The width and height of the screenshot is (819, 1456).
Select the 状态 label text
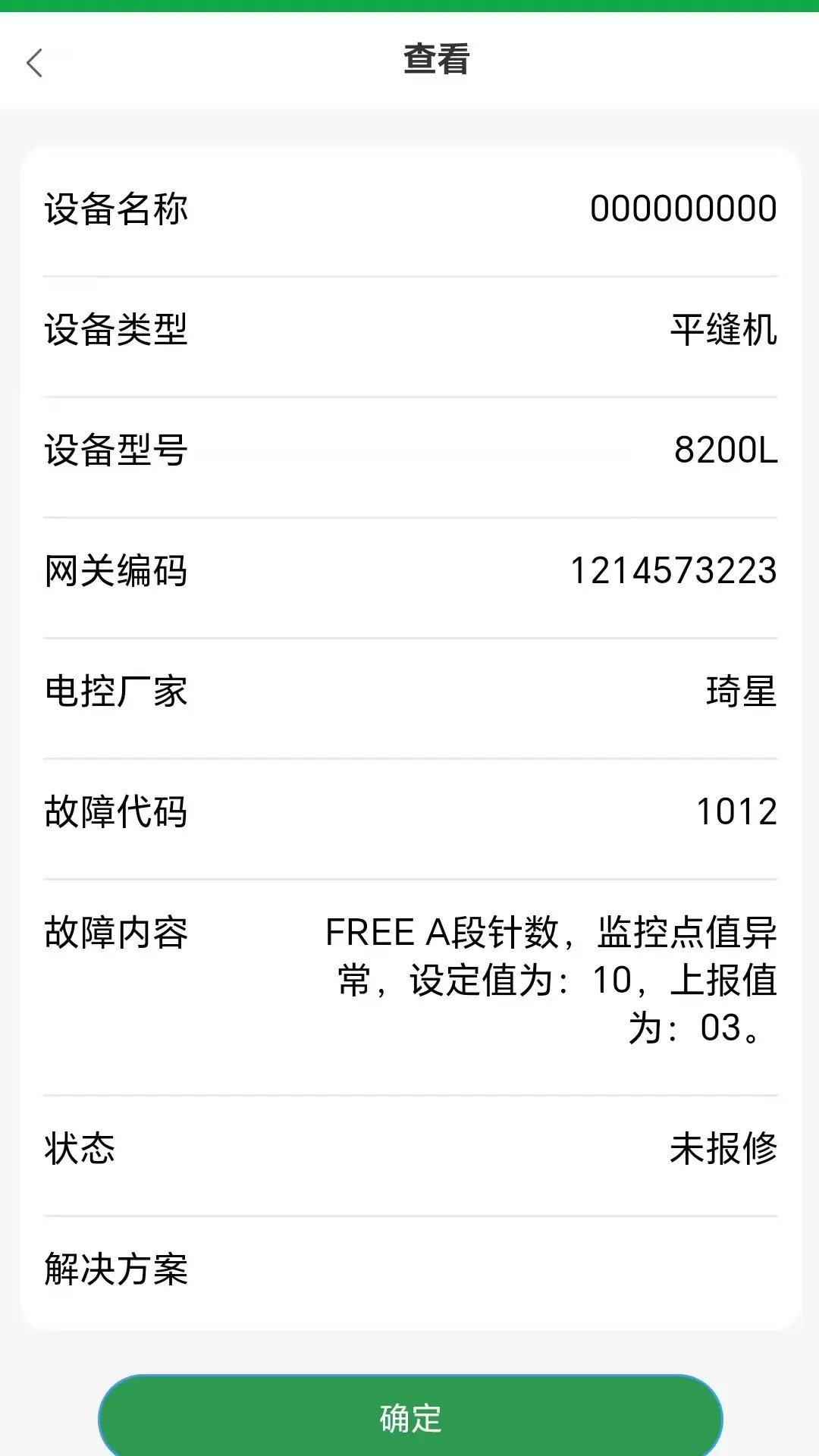coord(81,1150)
